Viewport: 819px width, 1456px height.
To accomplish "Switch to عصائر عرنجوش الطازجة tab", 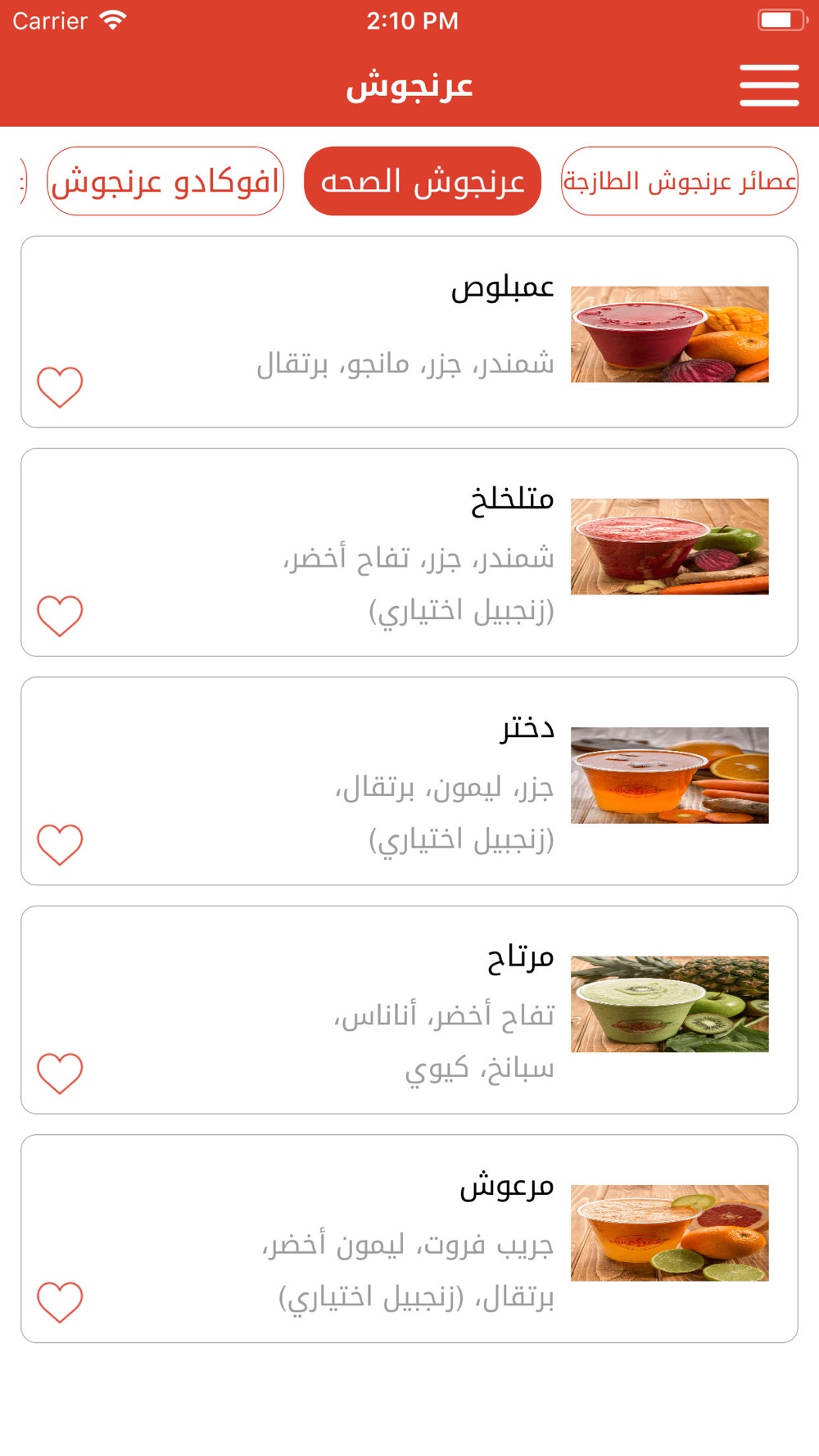I will [679, 181].
